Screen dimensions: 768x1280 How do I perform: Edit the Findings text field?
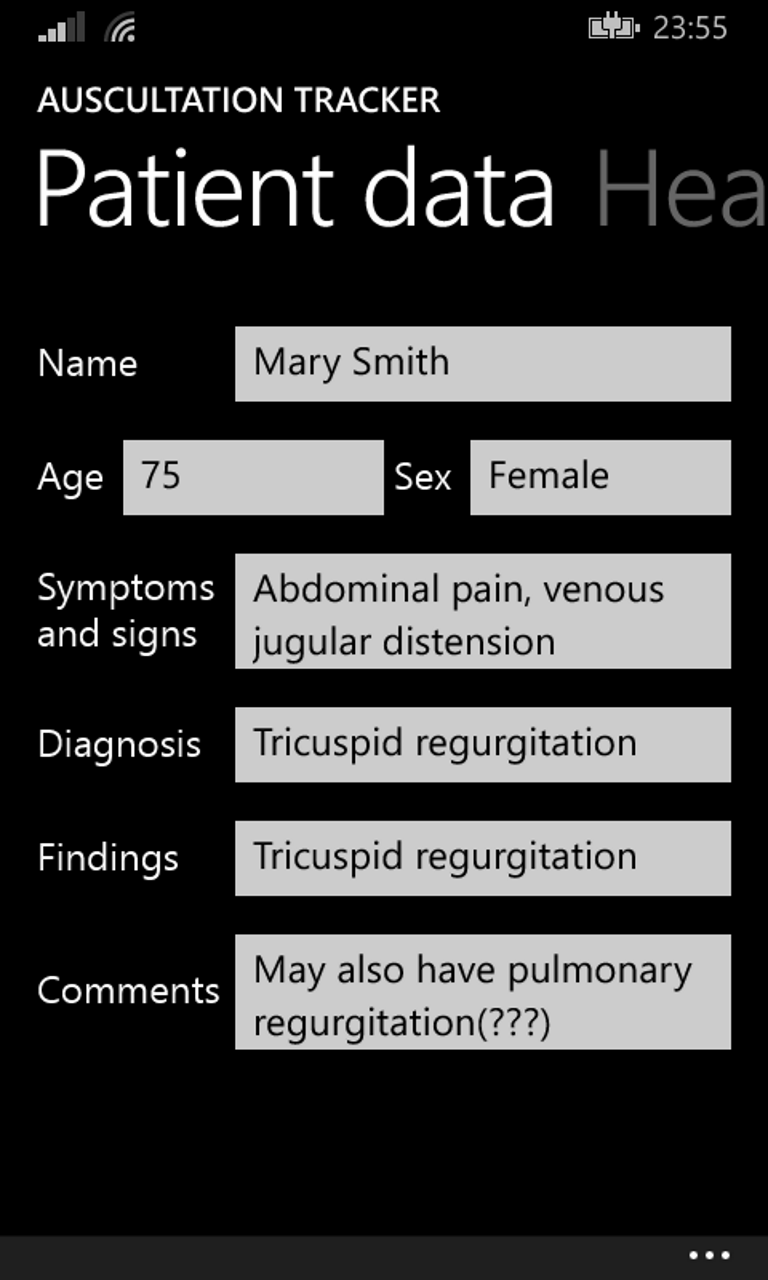tap(482, 858)
